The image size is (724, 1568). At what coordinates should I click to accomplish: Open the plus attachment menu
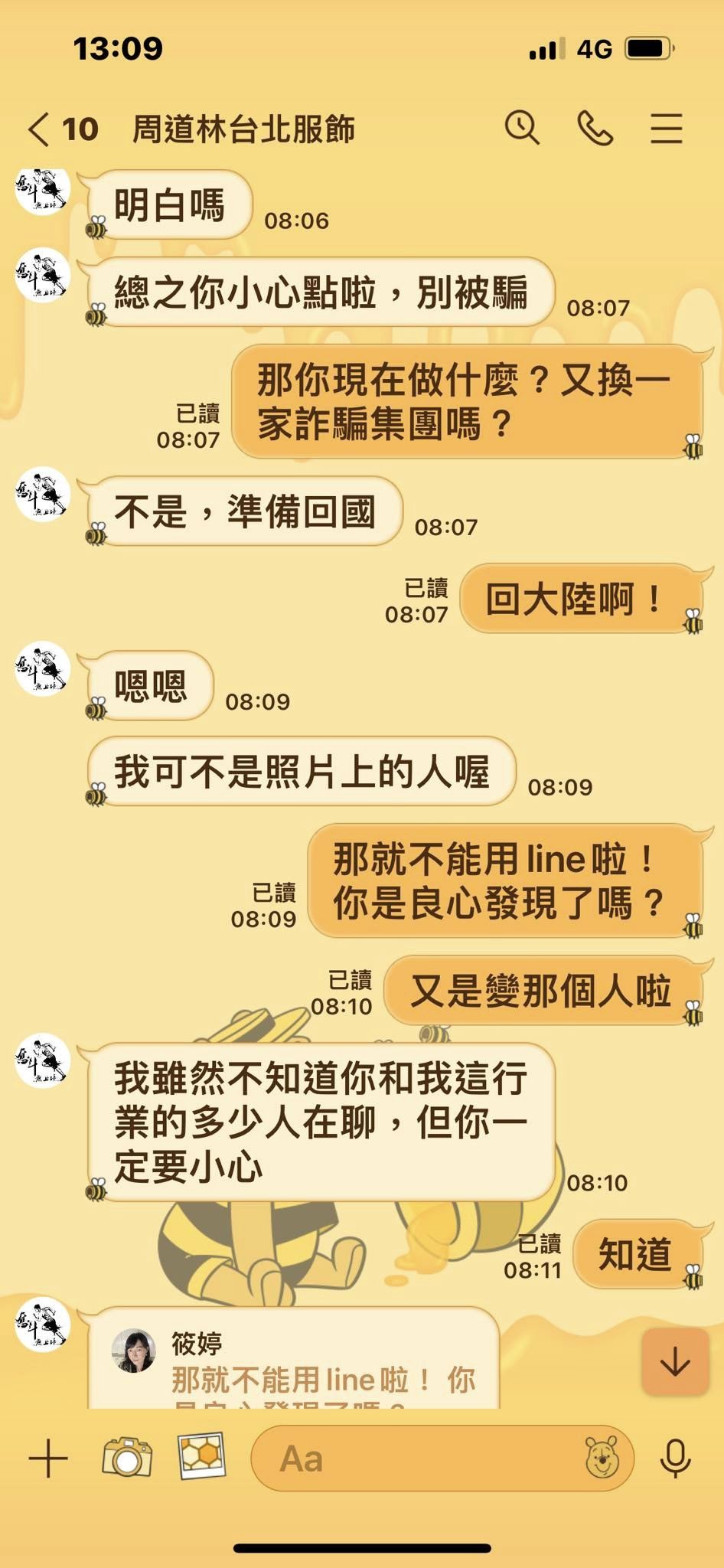[x=48, y=1458]
